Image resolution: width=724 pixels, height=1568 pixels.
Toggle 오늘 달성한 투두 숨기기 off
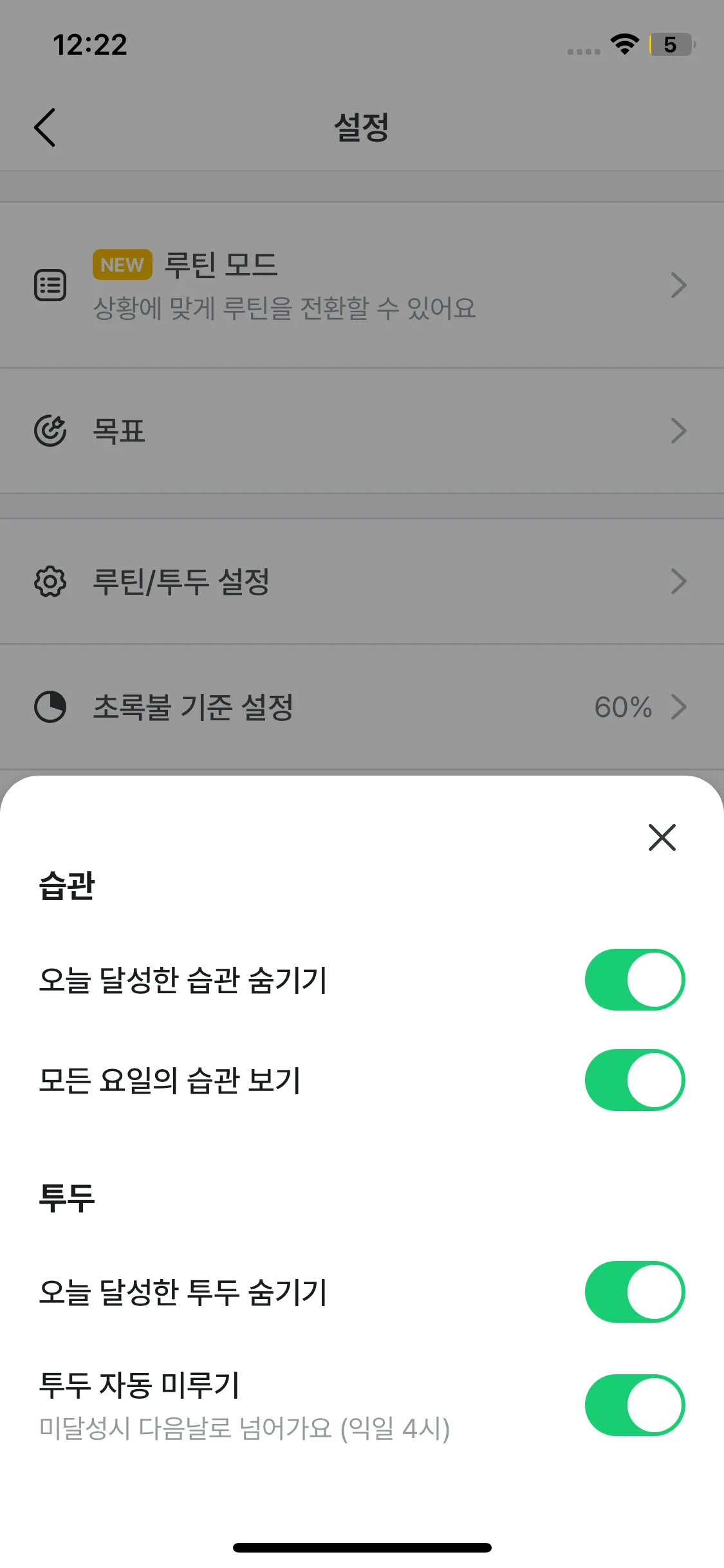click(x=635, y=1292)
